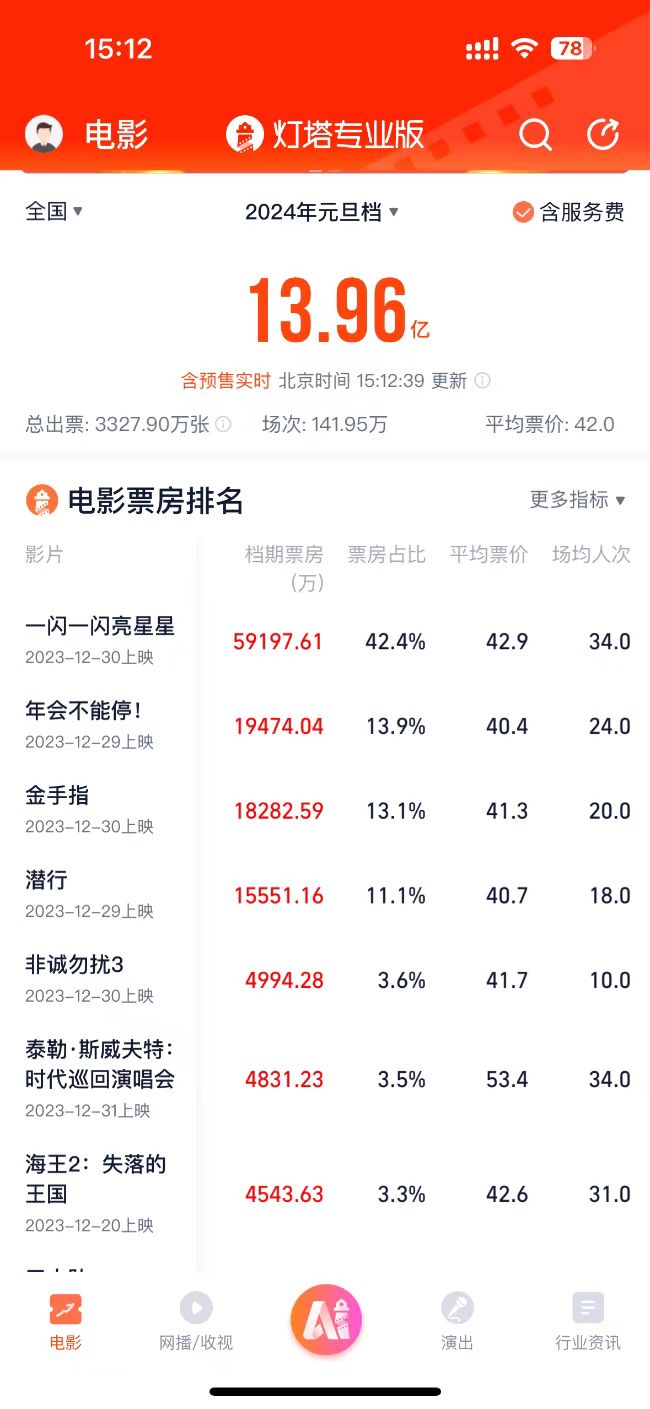
Task: Switch to the 网播/收视 tab
Action: tap(196, 1322)
